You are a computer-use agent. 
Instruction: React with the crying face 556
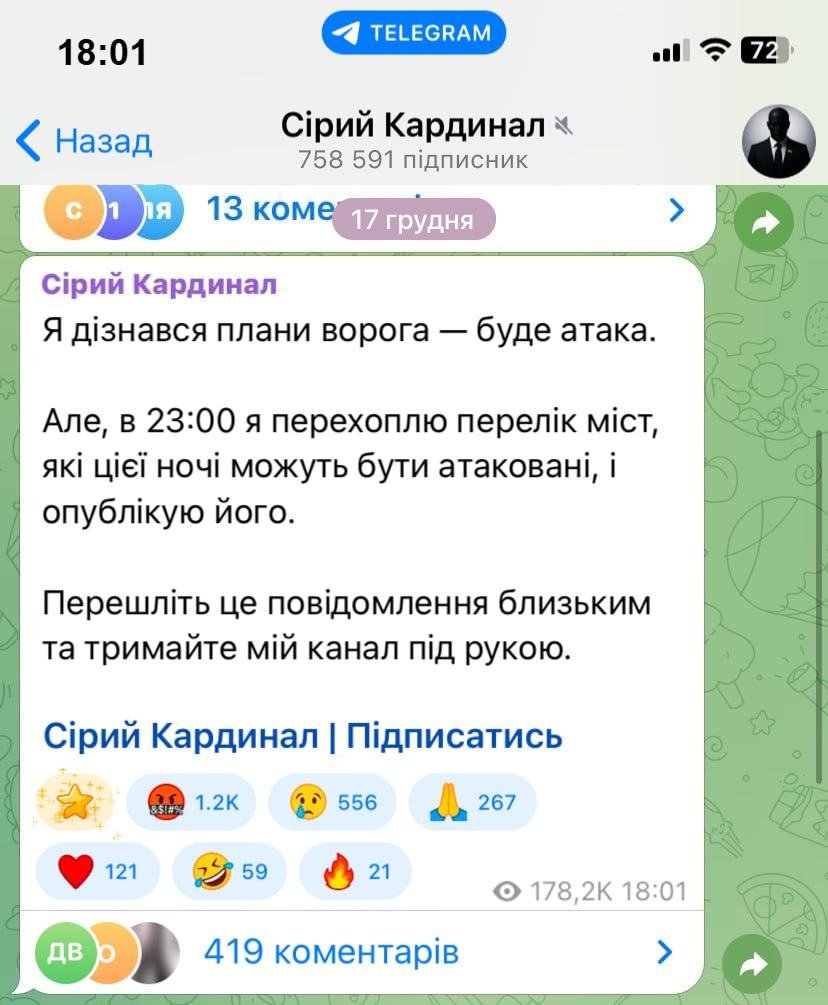[332, 801]
